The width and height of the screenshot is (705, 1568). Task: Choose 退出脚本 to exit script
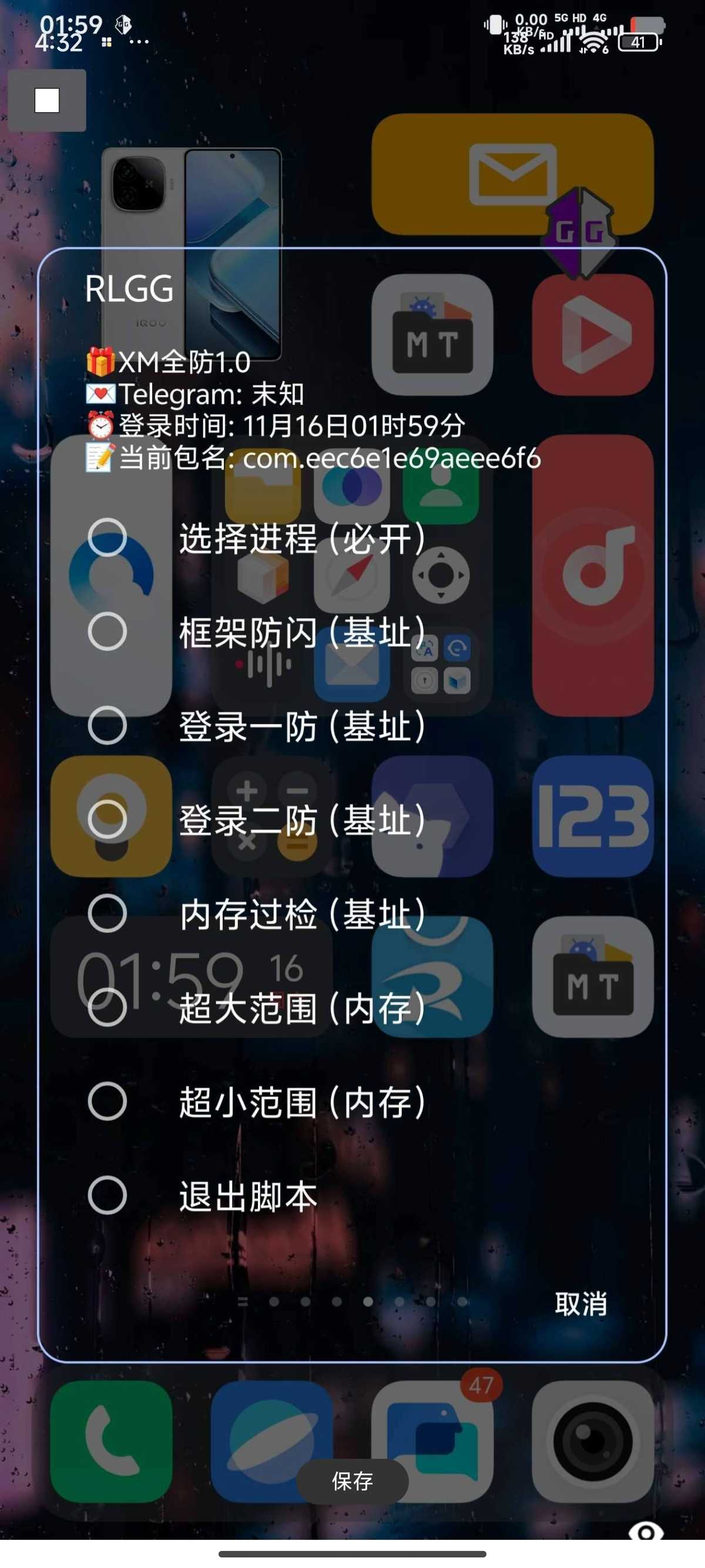[107, 1196]
